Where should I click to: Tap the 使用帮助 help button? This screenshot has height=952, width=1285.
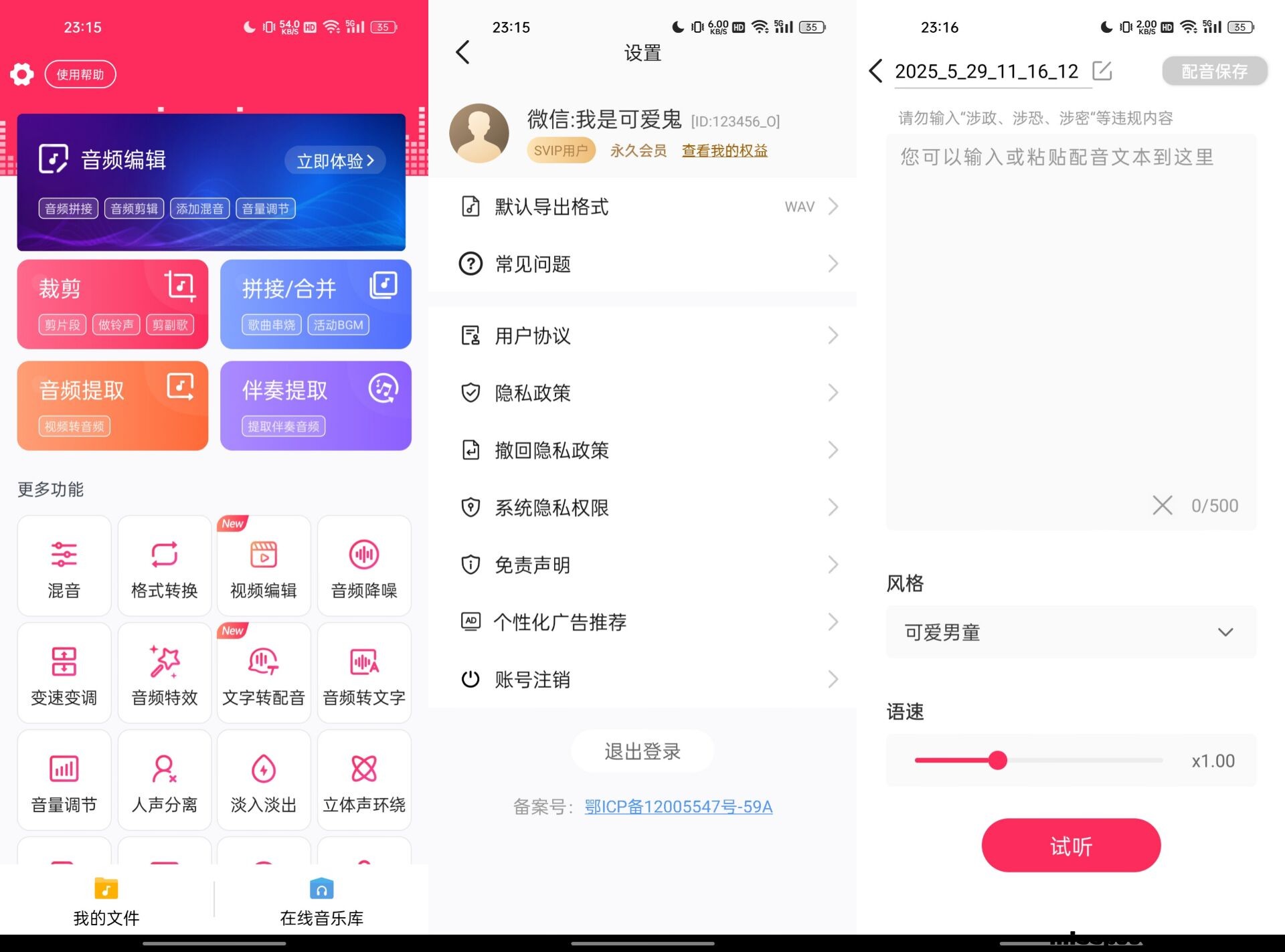(80, 74)
